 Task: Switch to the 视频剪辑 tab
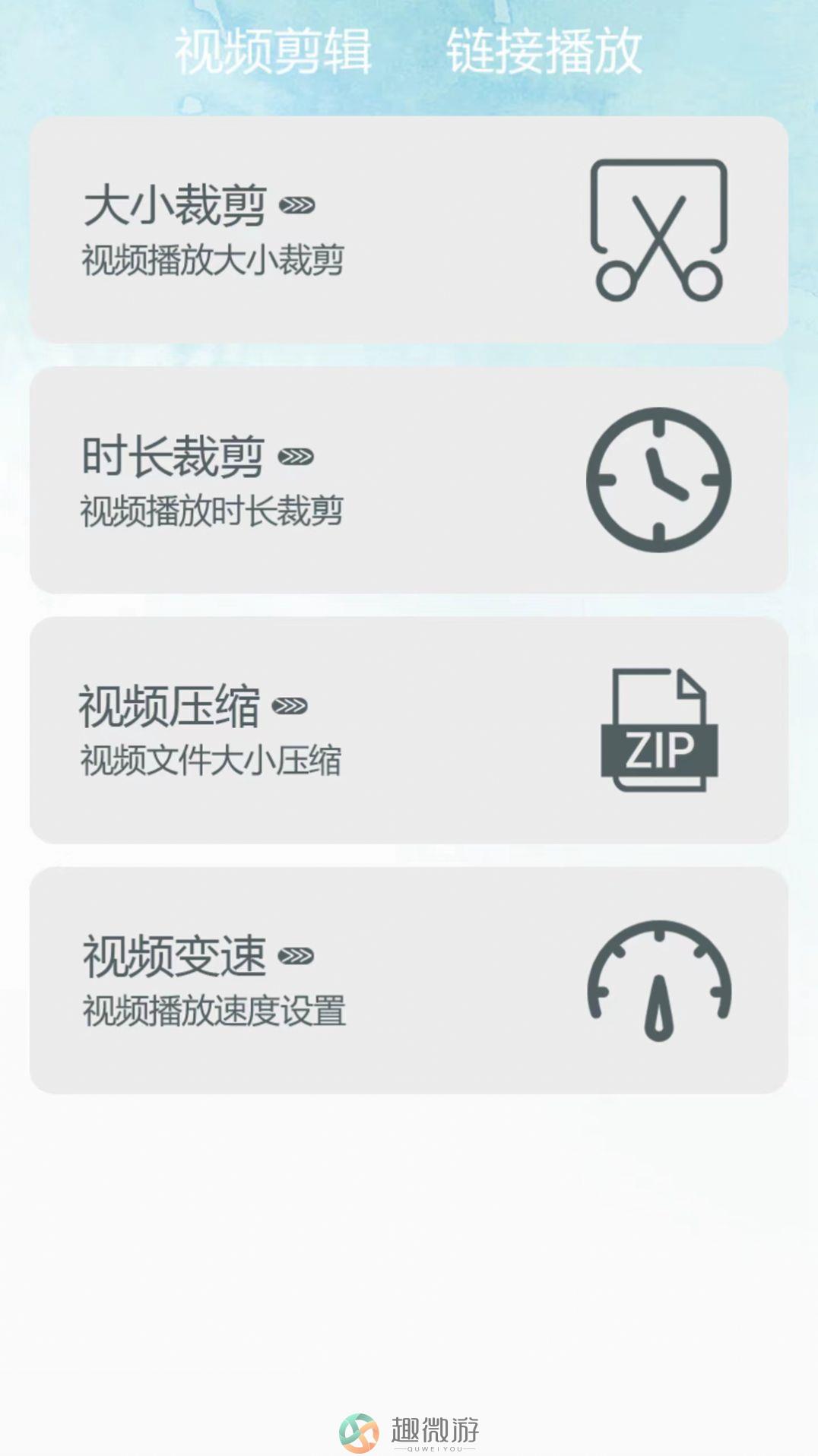(x=273, y=51)
